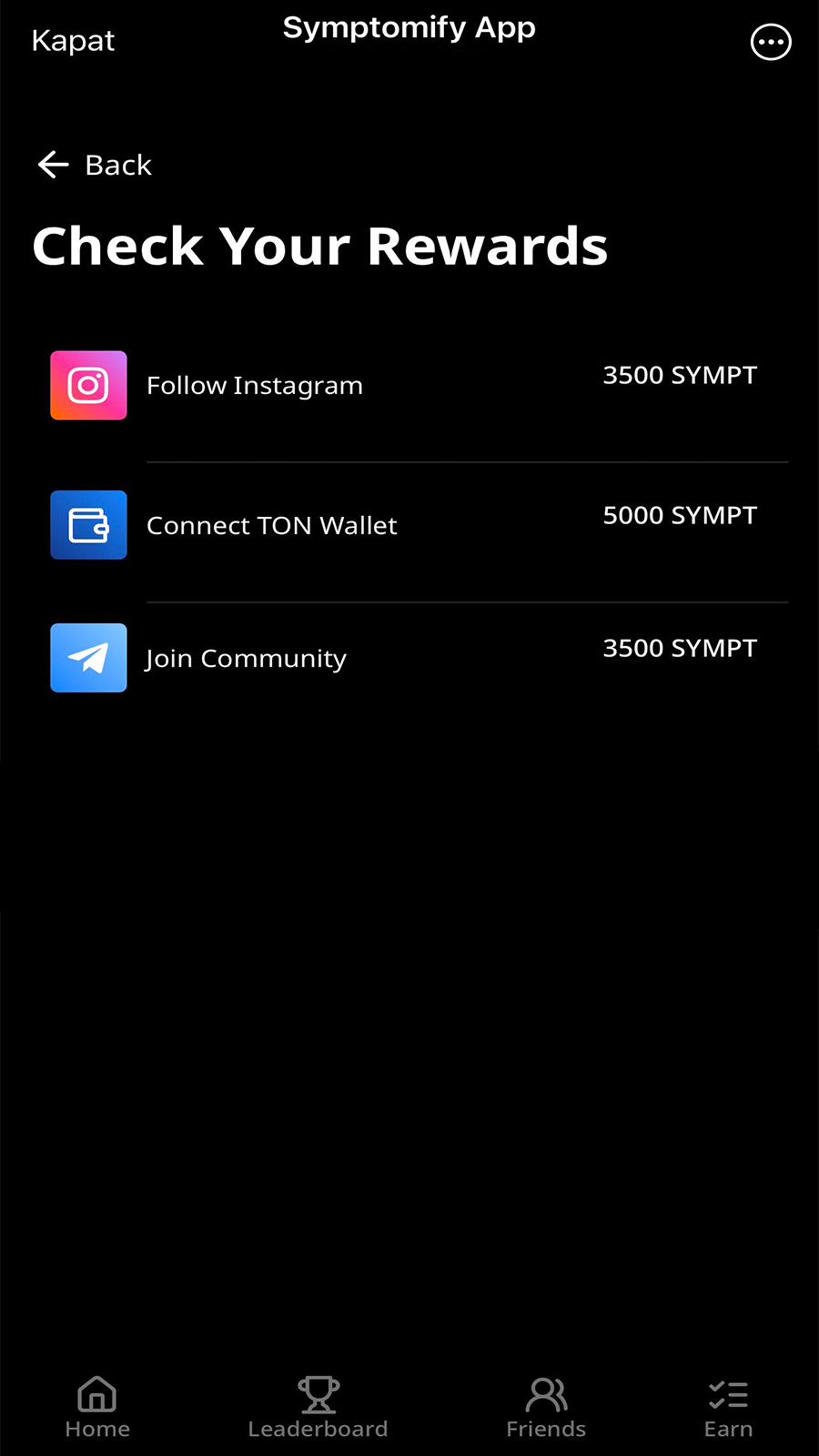Image resolution: width=819 pixels, height=1456 pixels.
Task: Switch to the Friends tab
Action: (546, 1406)
